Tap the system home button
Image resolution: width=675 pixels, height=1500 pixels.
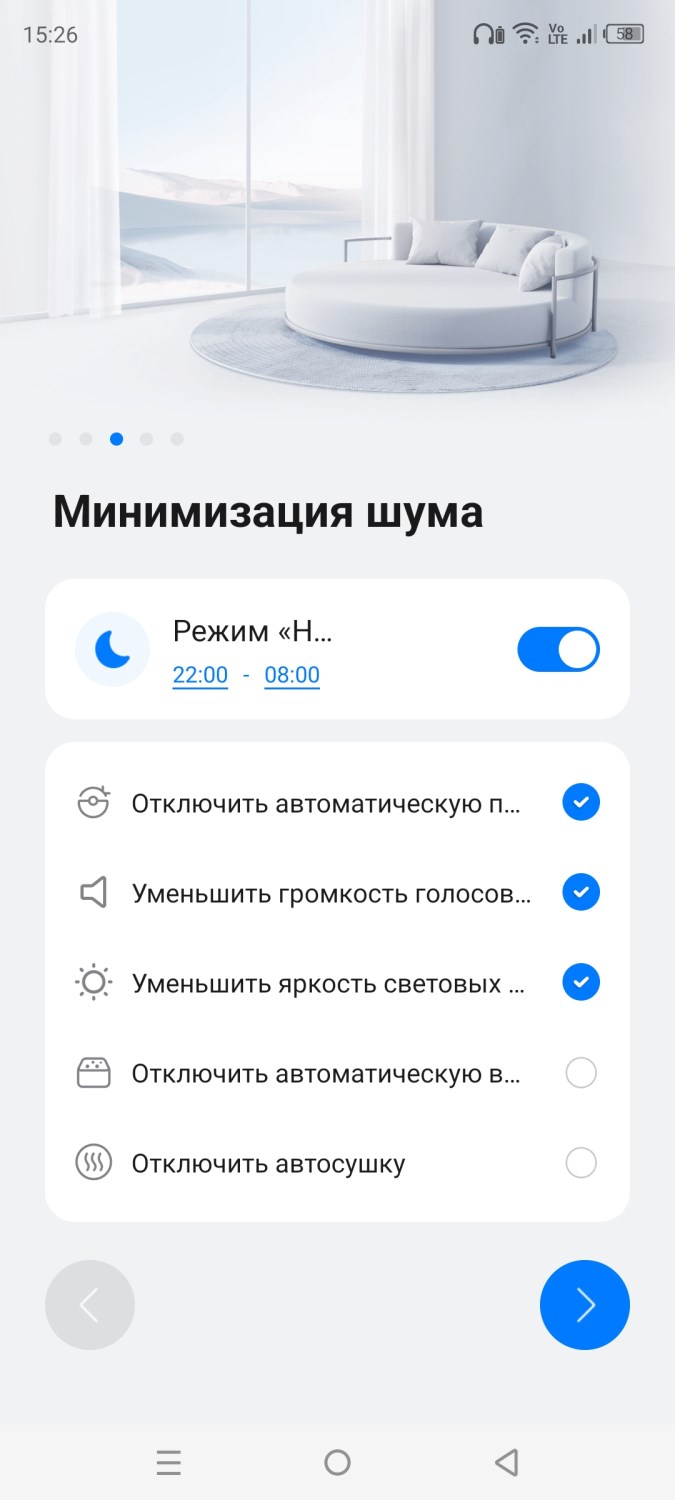point(337,1463)
